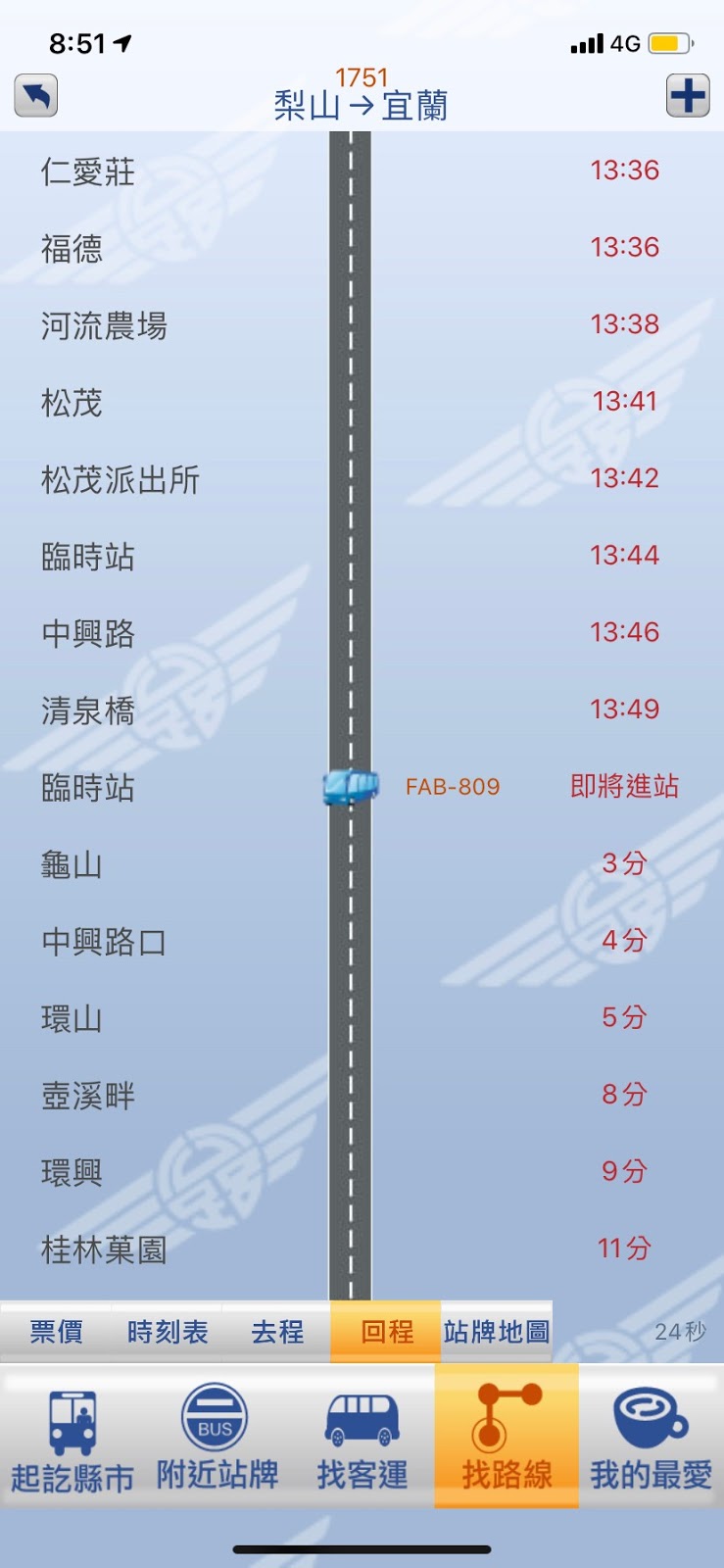This screenshot has width=724, height=1568.
Task: Open the 票價 fare tab
Action: point(56,1331)
